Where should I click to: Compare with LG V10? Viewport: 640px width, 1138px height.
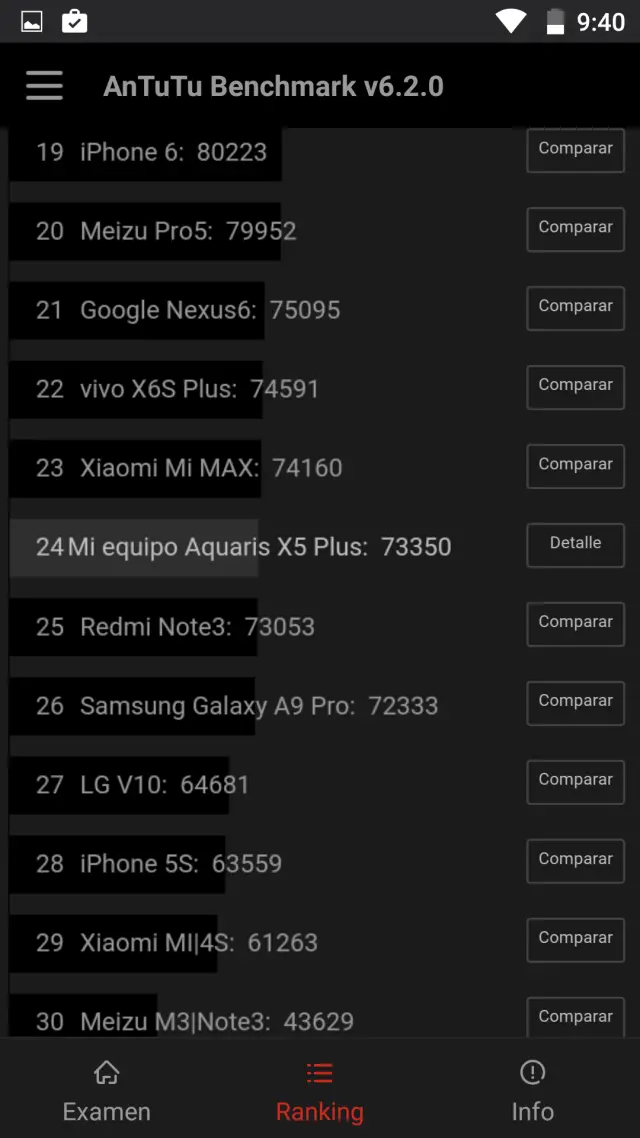575,782
